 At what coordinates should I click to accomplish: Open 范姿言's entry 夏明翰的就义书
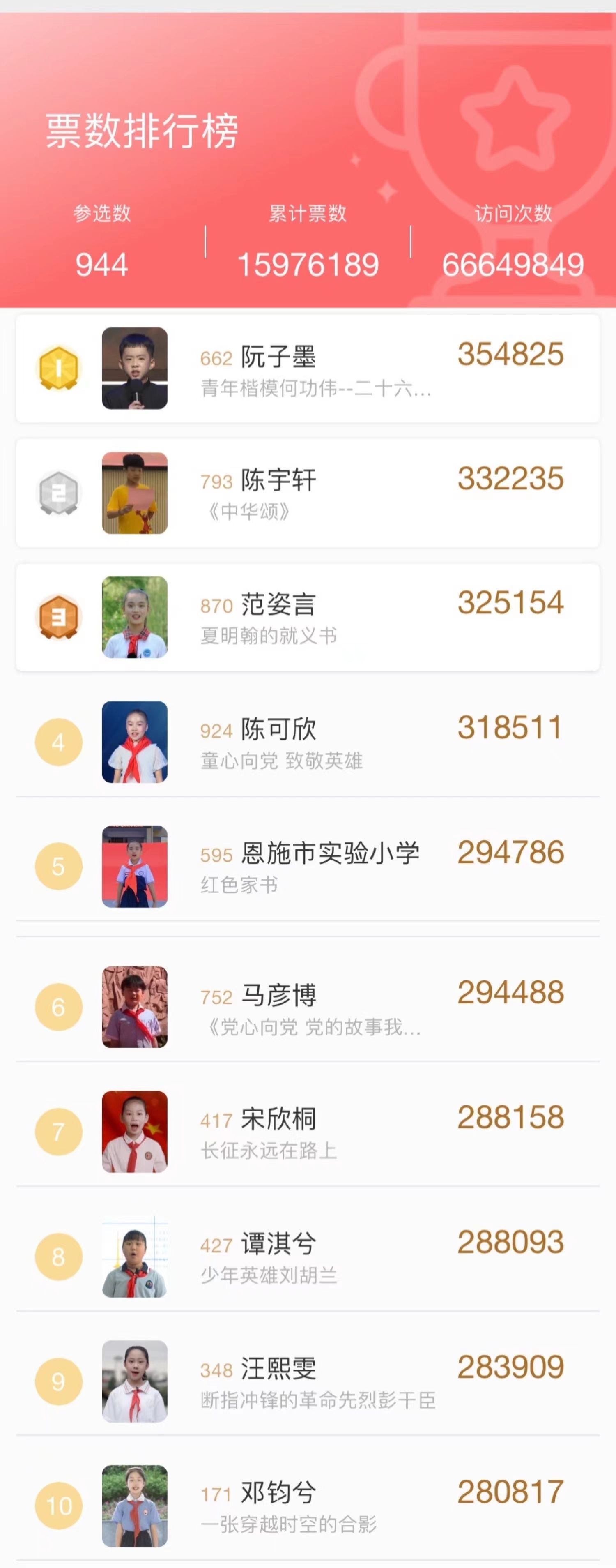(x=308, y=617)
